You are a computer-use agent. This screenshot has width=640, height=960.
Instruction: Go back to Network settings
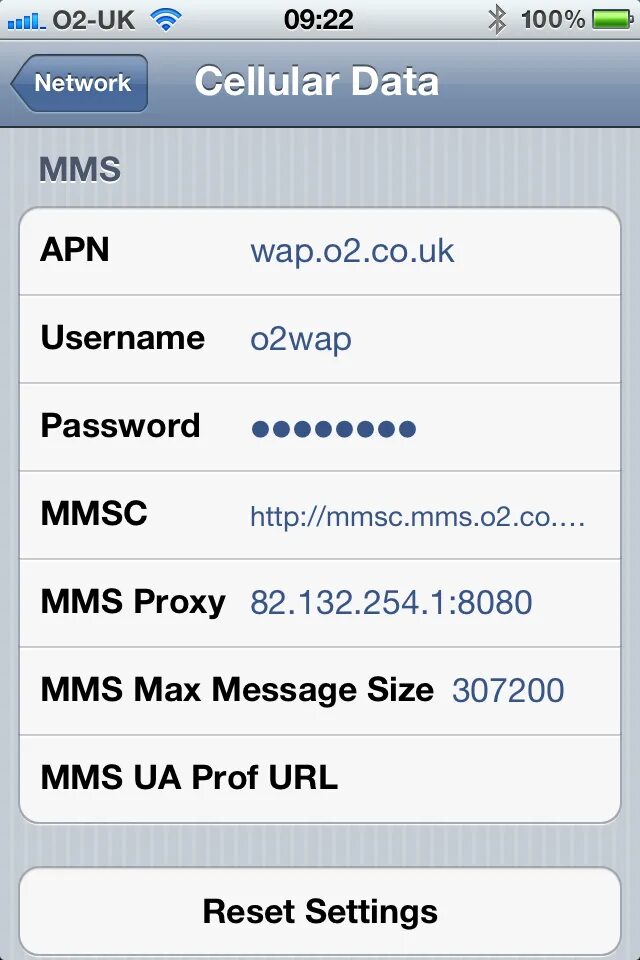(80, 83)
